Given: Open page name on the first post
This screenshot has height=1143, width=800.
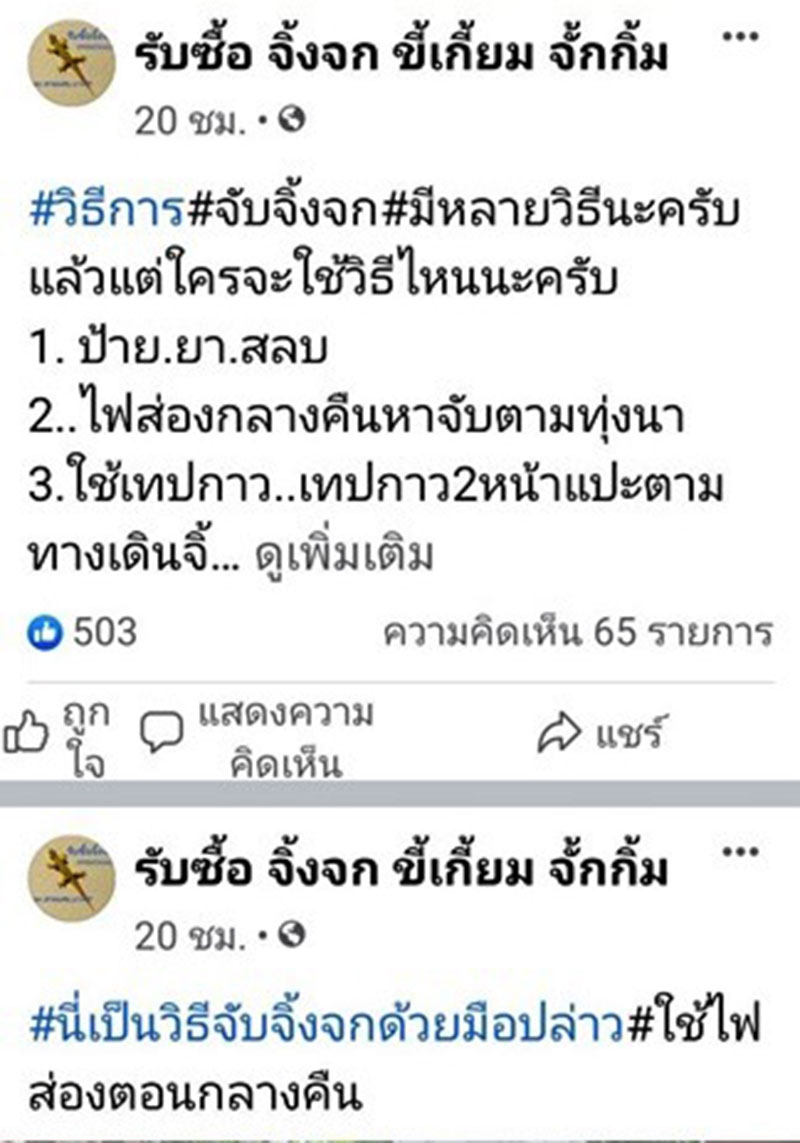Looking at the screenshot, I should 400,58.
